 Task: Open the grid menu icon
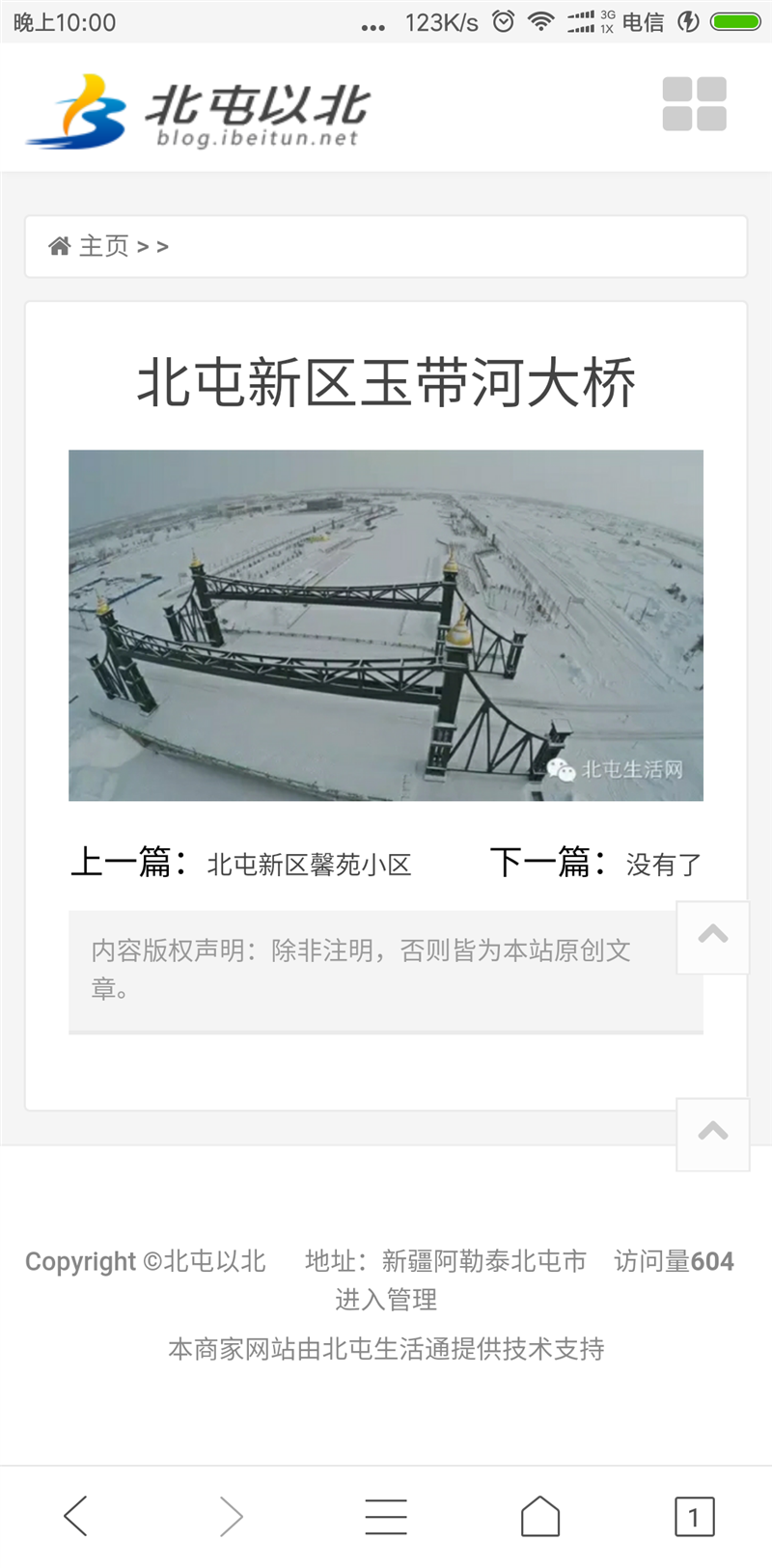(694, 104)
